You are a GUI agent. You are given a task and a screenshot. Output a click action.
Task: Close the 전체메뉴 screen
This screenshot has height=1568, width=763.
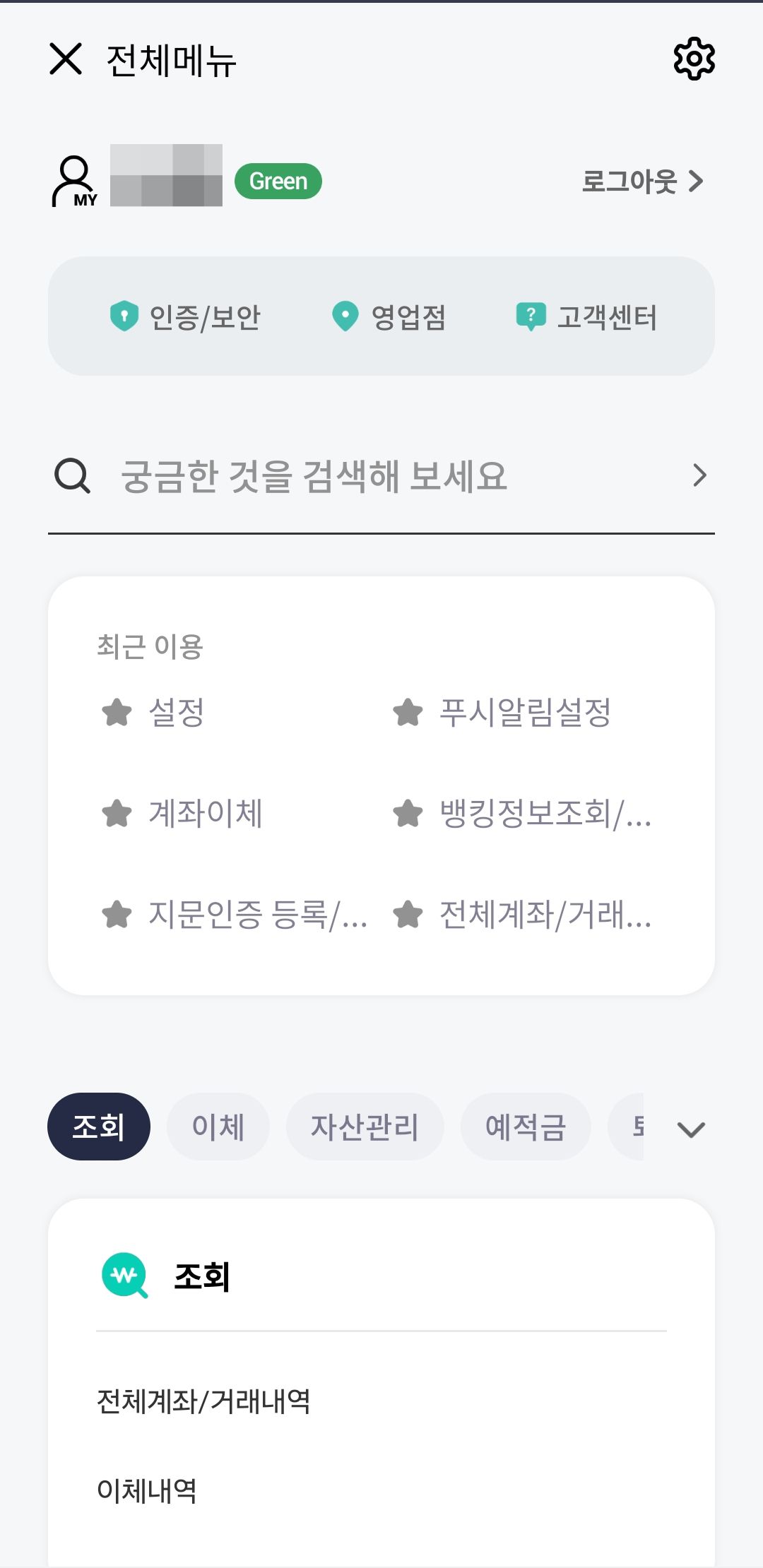[x=66, y=59]
